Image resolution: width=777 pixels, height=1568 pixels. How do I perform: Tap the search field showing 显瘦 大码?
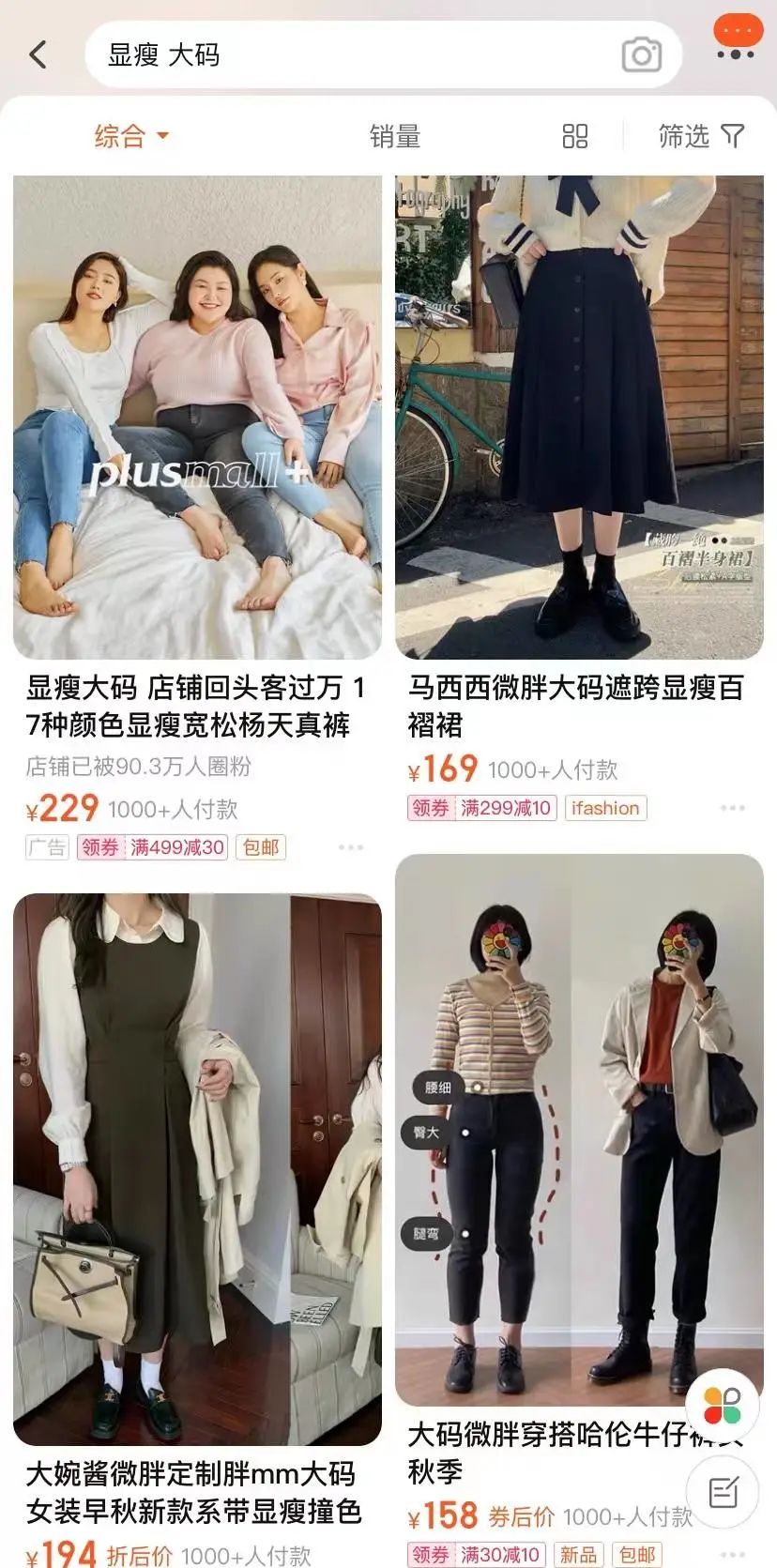(282, 53)
